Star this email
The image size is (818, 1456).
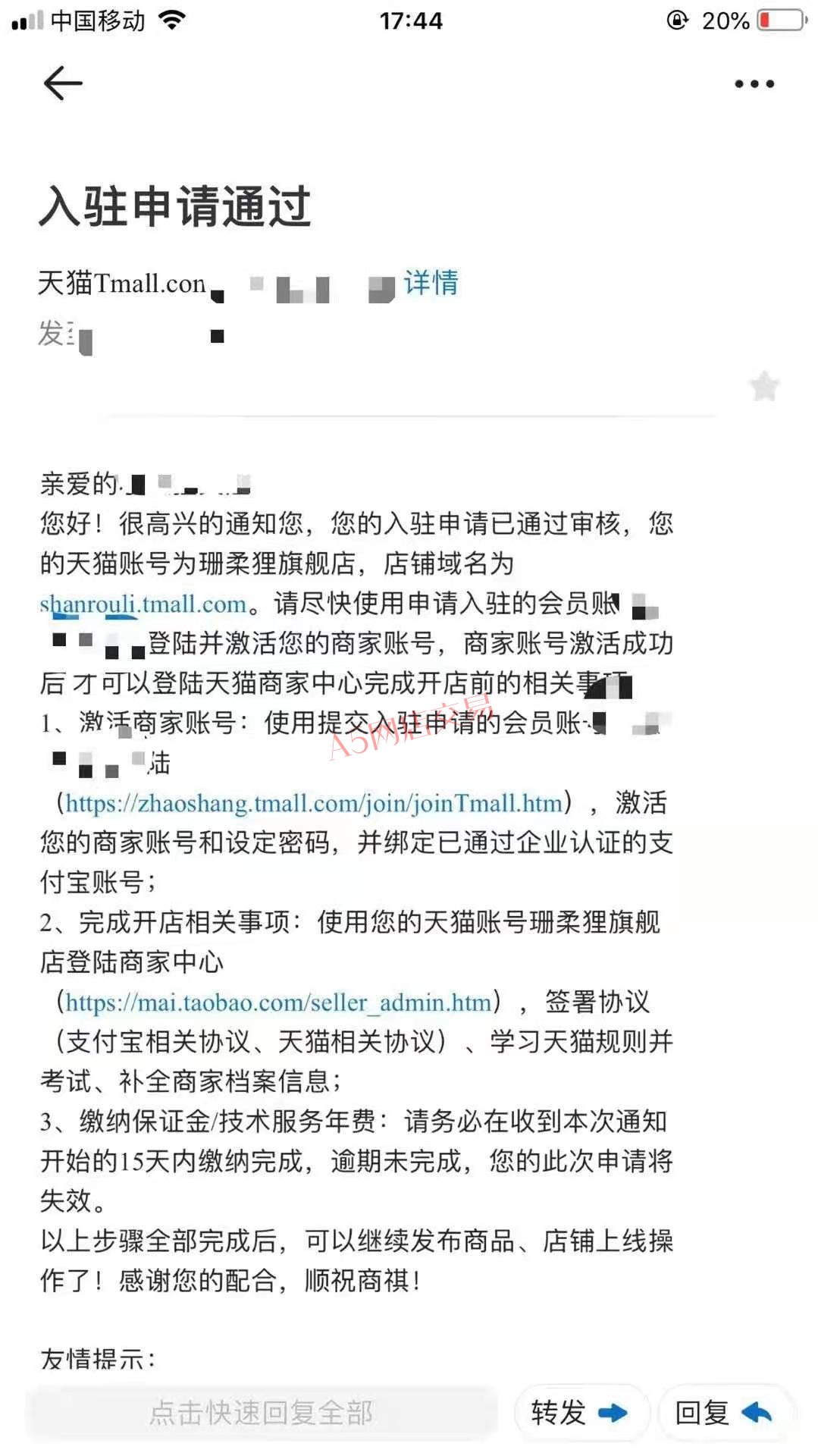click(x=764, y=387)
